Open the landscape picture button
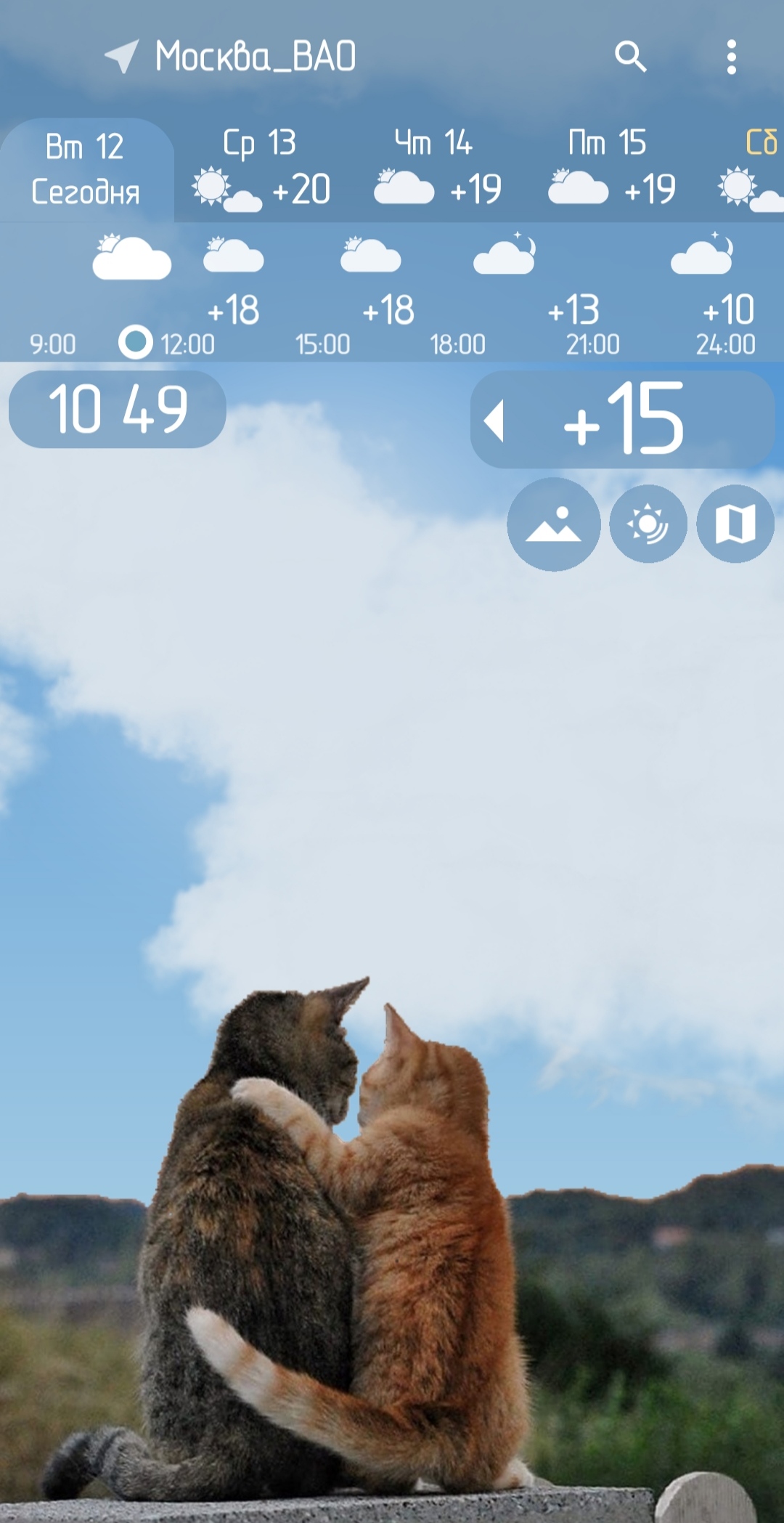This screenshot has width=784, height=1523. pos(553,524)
